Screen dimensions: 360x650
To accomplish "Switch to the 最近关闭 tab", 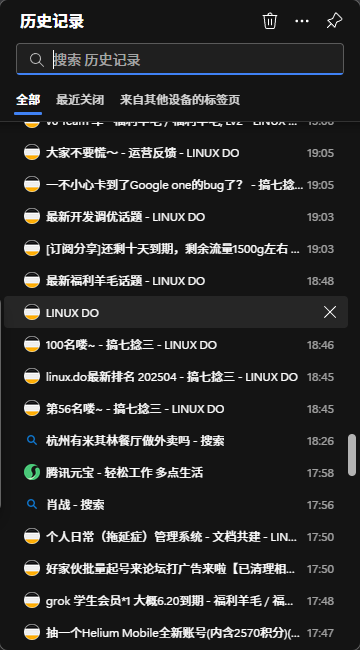I will point(80,100).
